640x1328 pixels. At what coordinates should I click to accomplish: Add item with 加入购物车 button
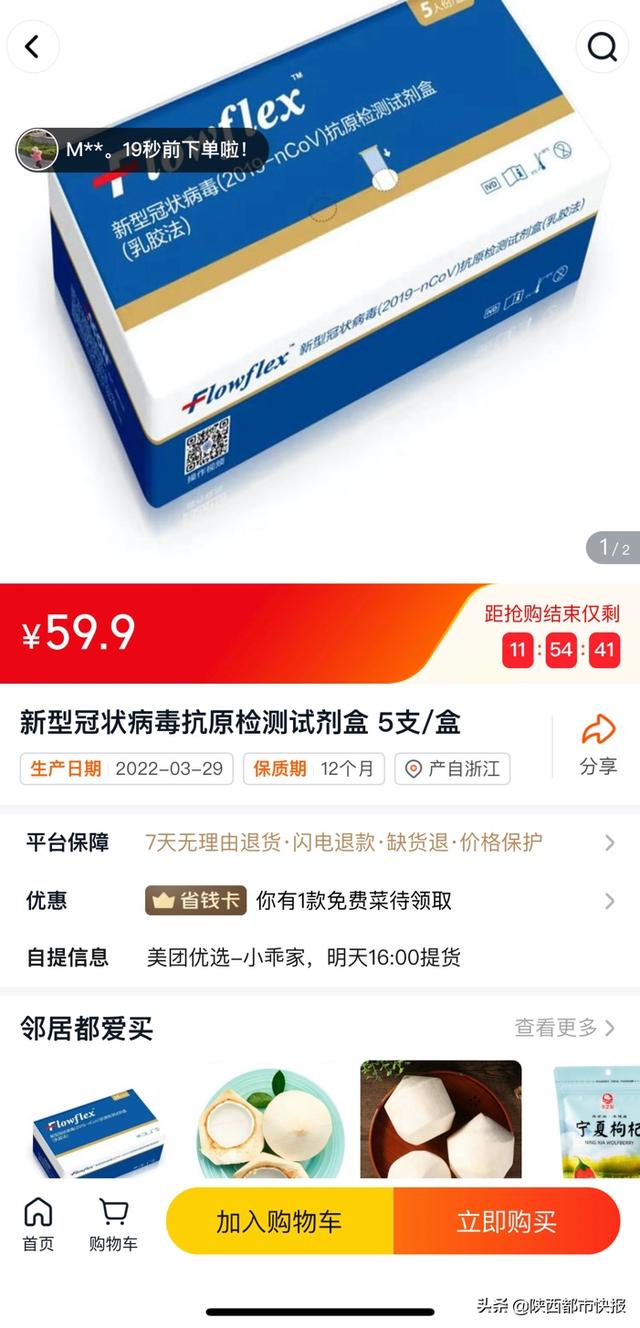[x=279, y=1221]
